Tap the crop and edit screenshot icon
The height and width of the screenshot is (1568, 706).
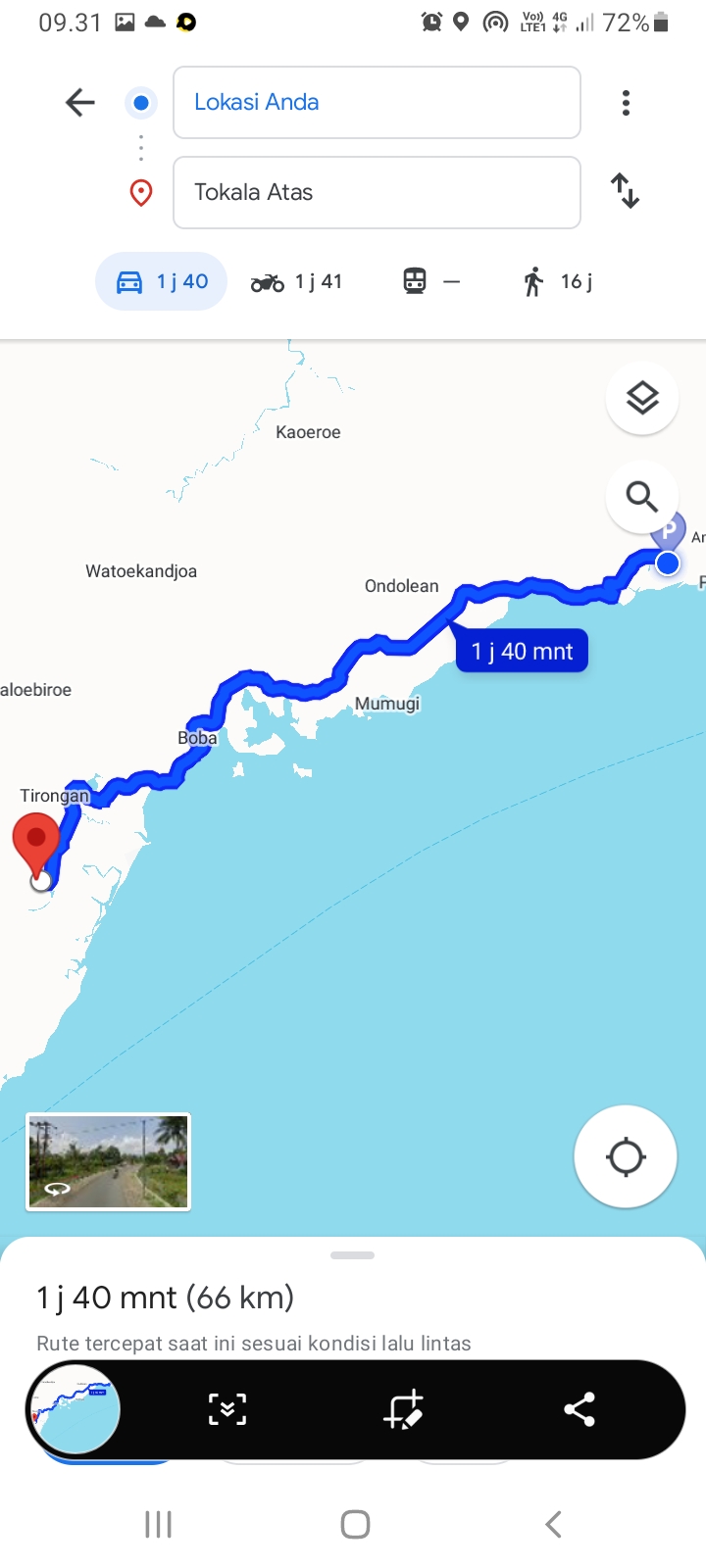[403, 1409]
